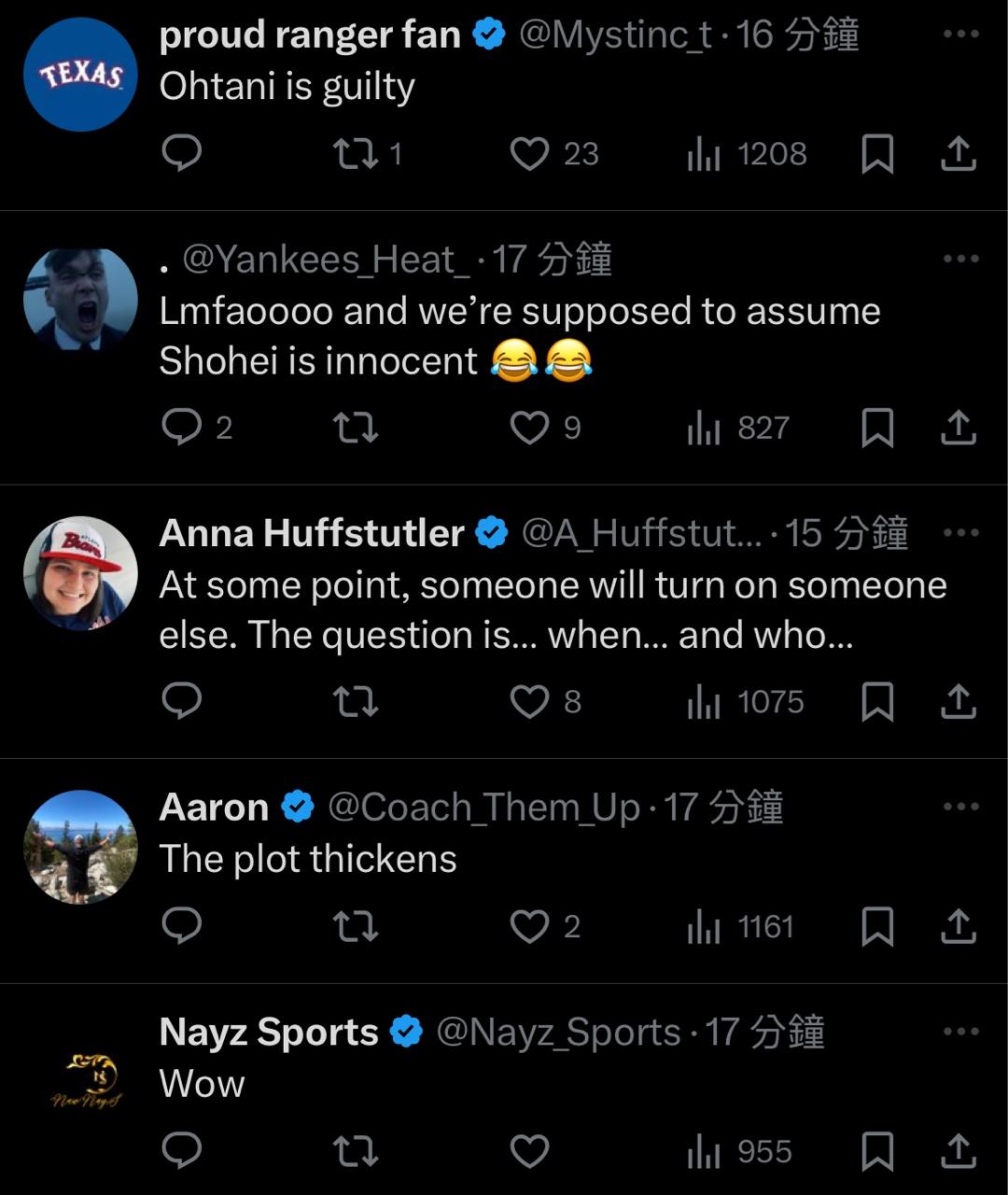Share the Nayz Sports tweet
The width and height of the screenshot is (1008, 1195).
[x=959, y=1151]
